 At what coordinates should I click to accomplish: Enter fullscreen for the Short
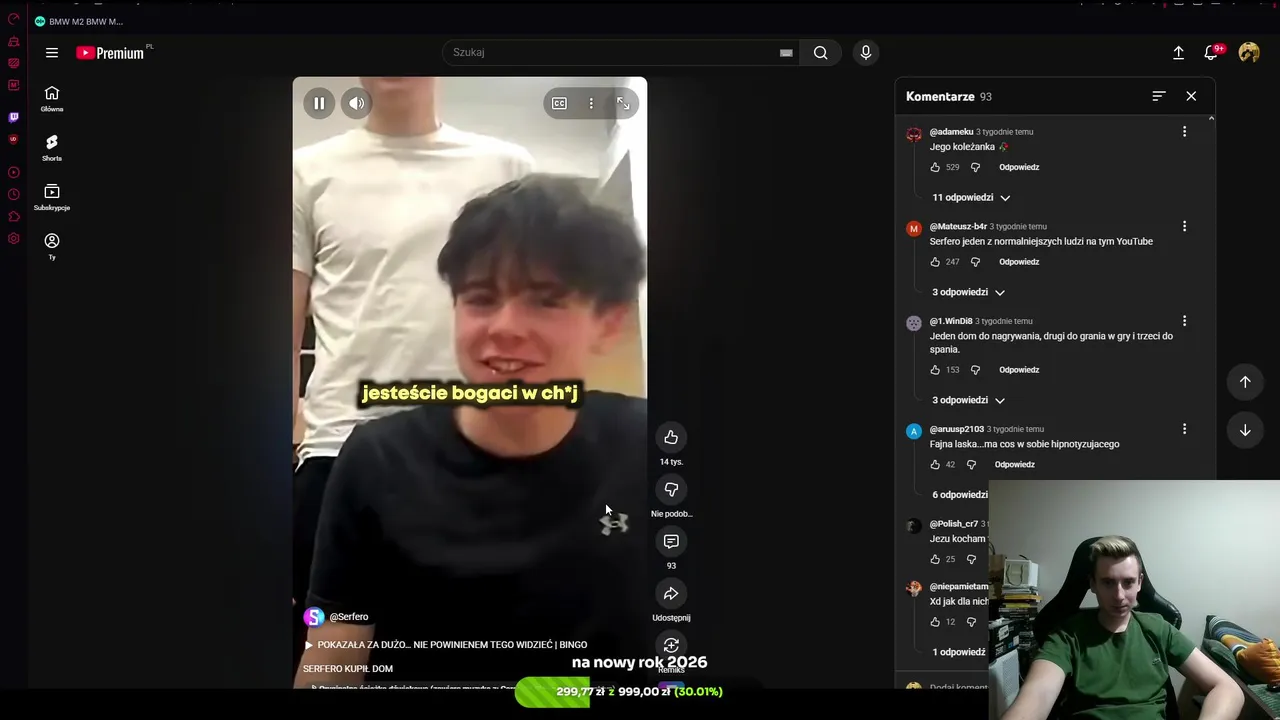(x=623, y=103)
